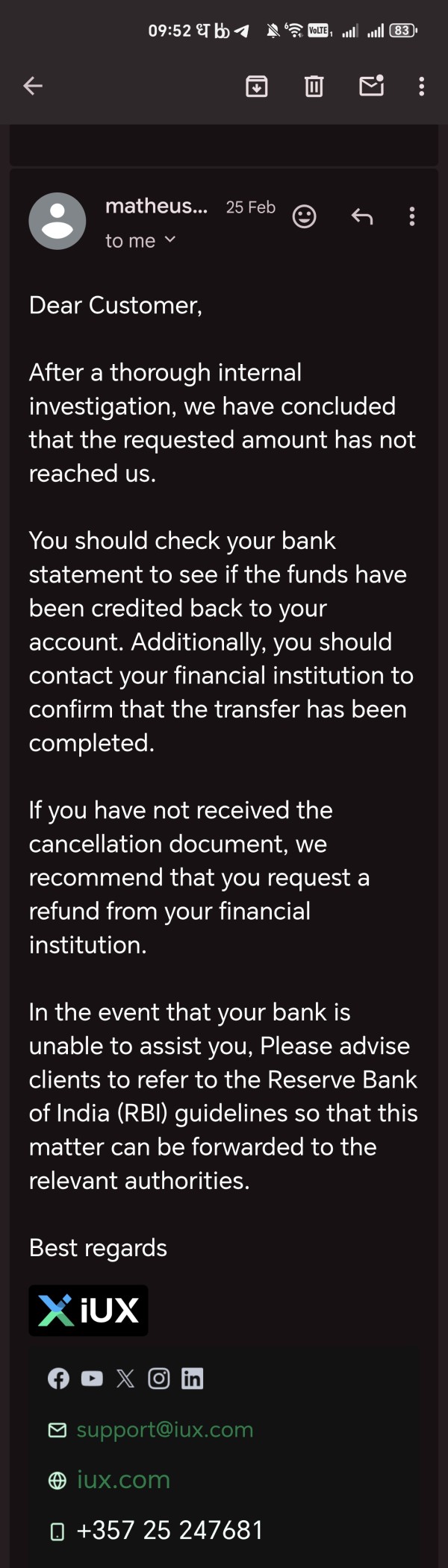Open sender matheus profile avatar
The width and height of the screenshot is (448, 1568).
[x=57, y=221]
